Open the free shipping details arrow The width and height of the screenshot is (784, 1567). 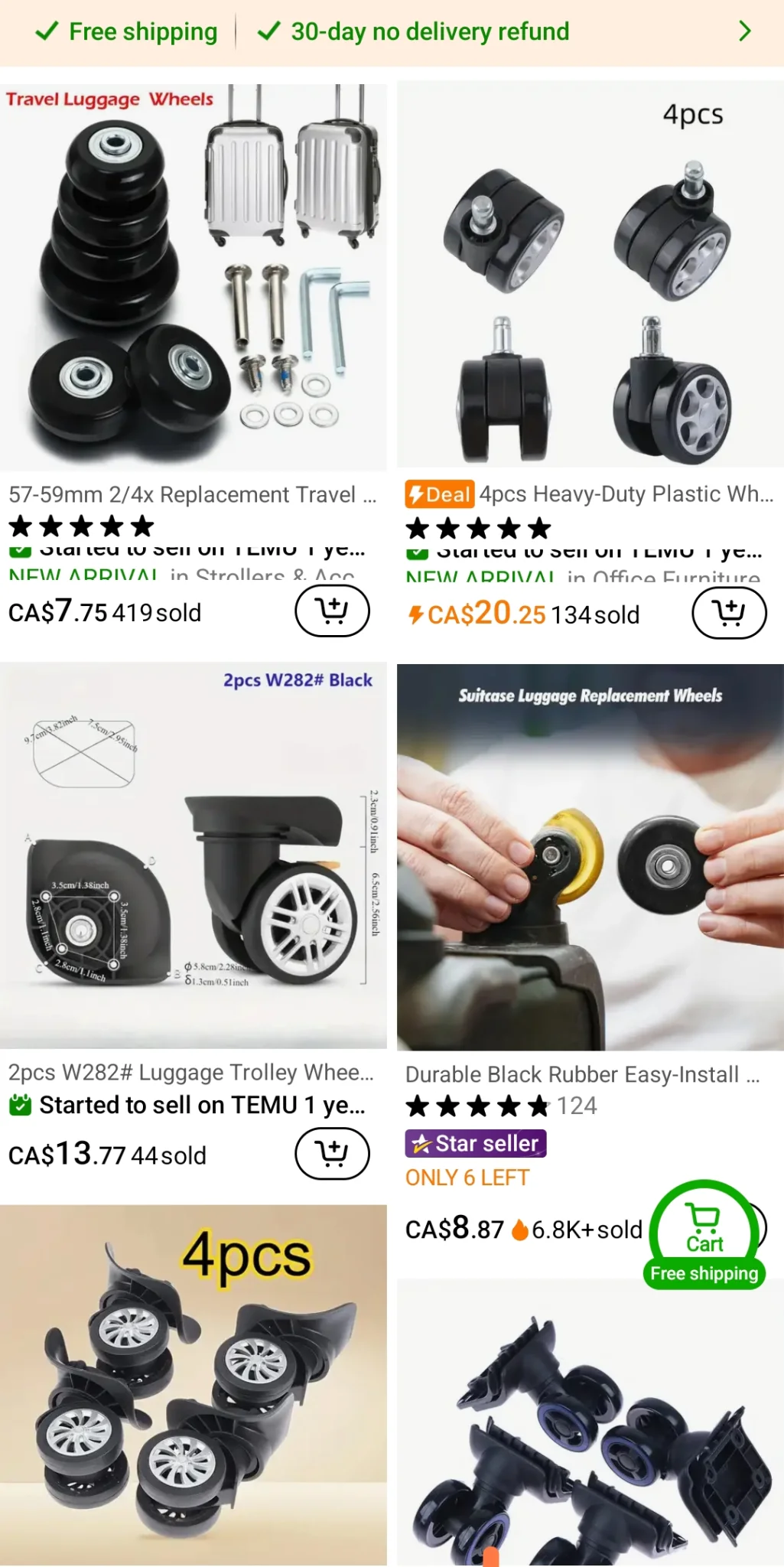(744, 31)
